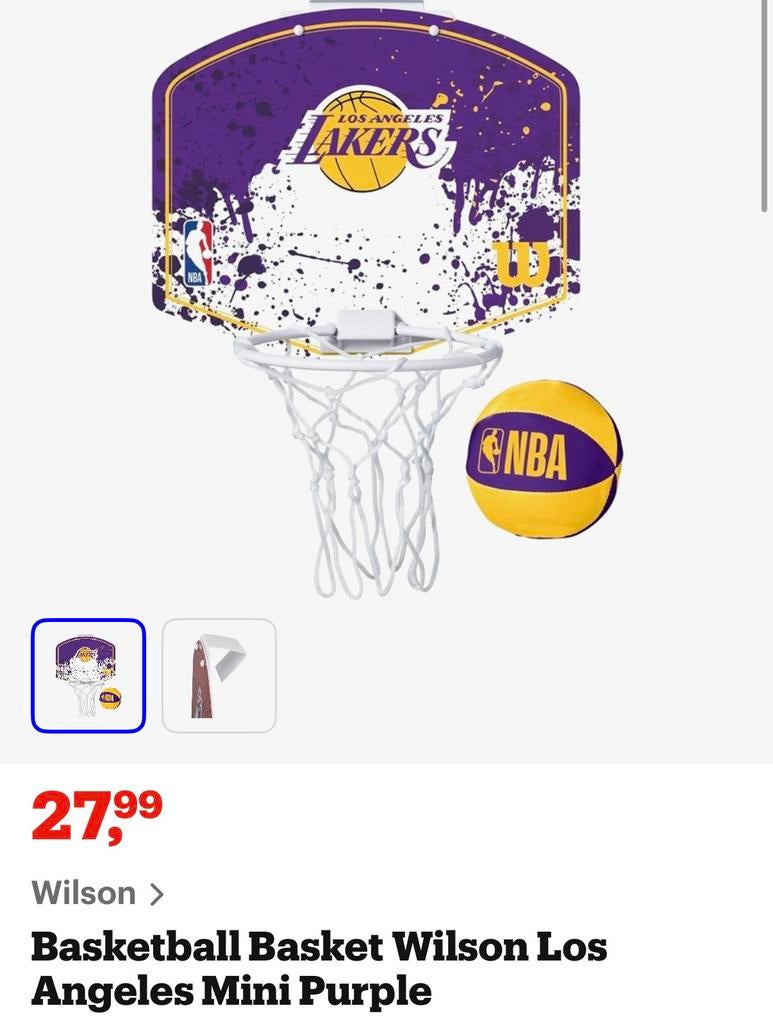Screen dimensions: 773x1024
Task: View the currently selected highlighted thumbnail
Action: click(88, 674)
